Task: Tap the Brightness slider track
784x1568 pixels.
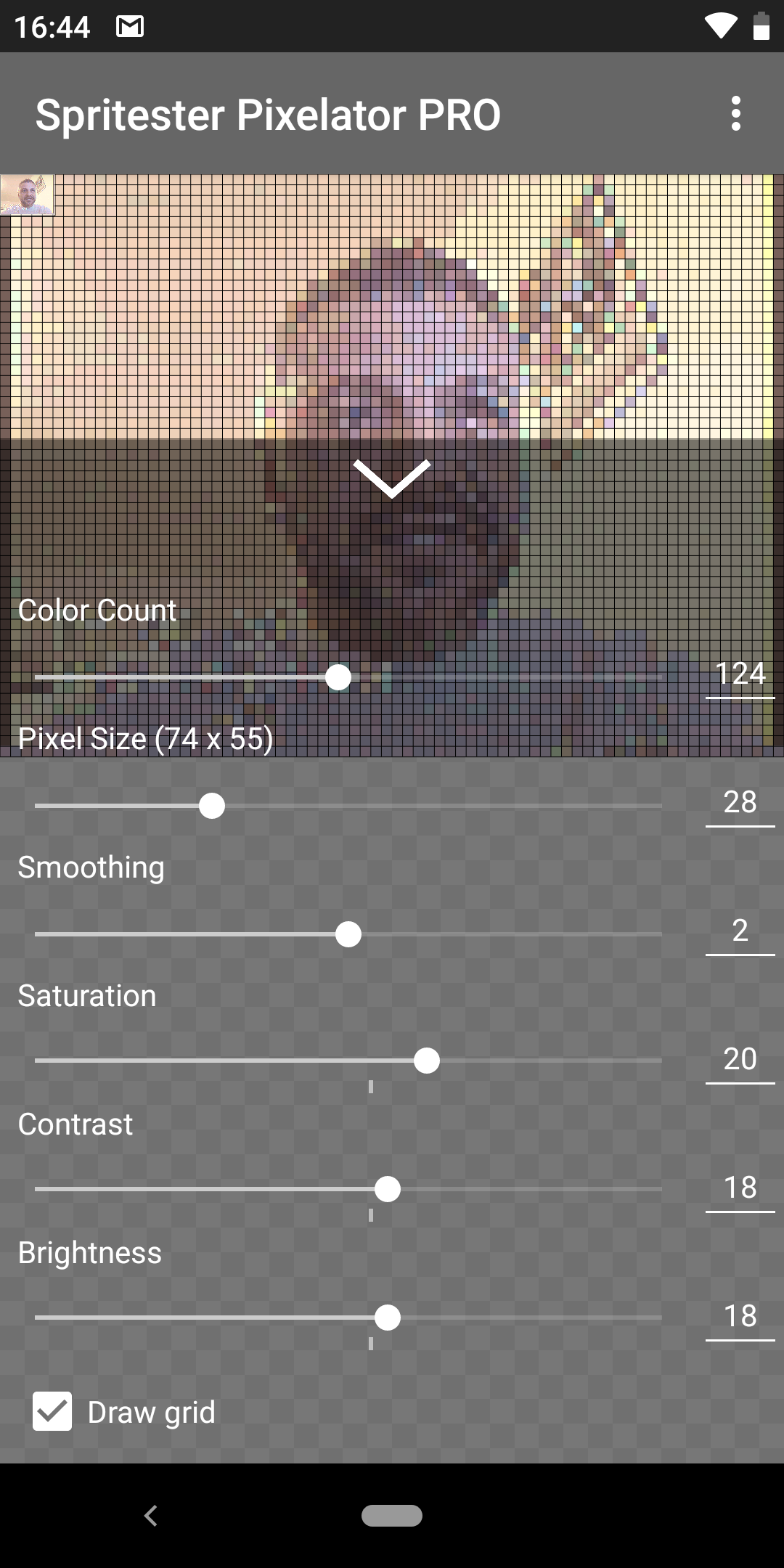Action: pyautogui.click(x=348, y=1318)
